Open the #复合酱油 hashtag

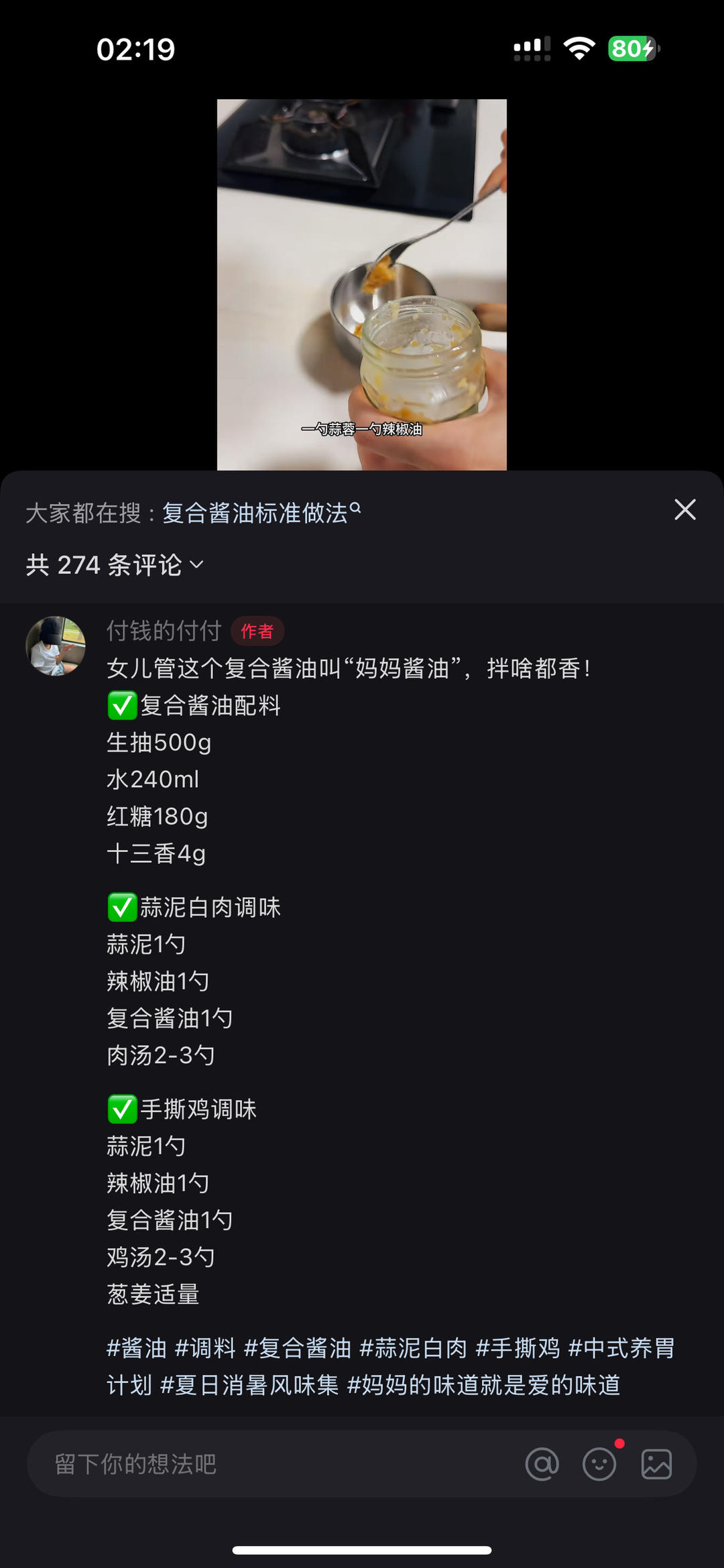pos(297,1347)
